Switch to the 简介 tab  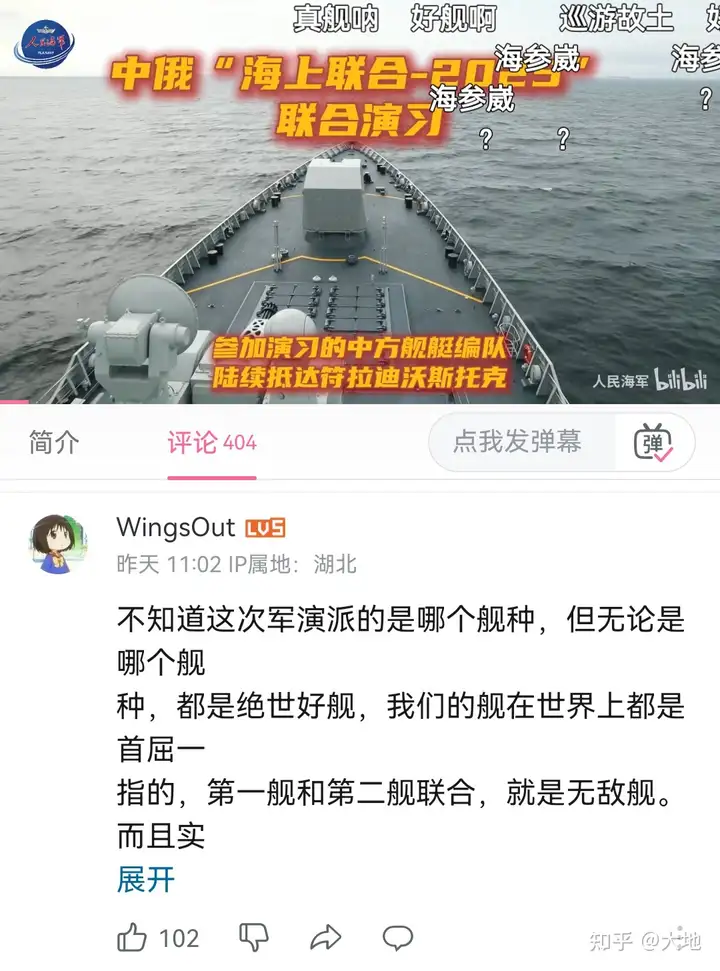tap(54, 443)
